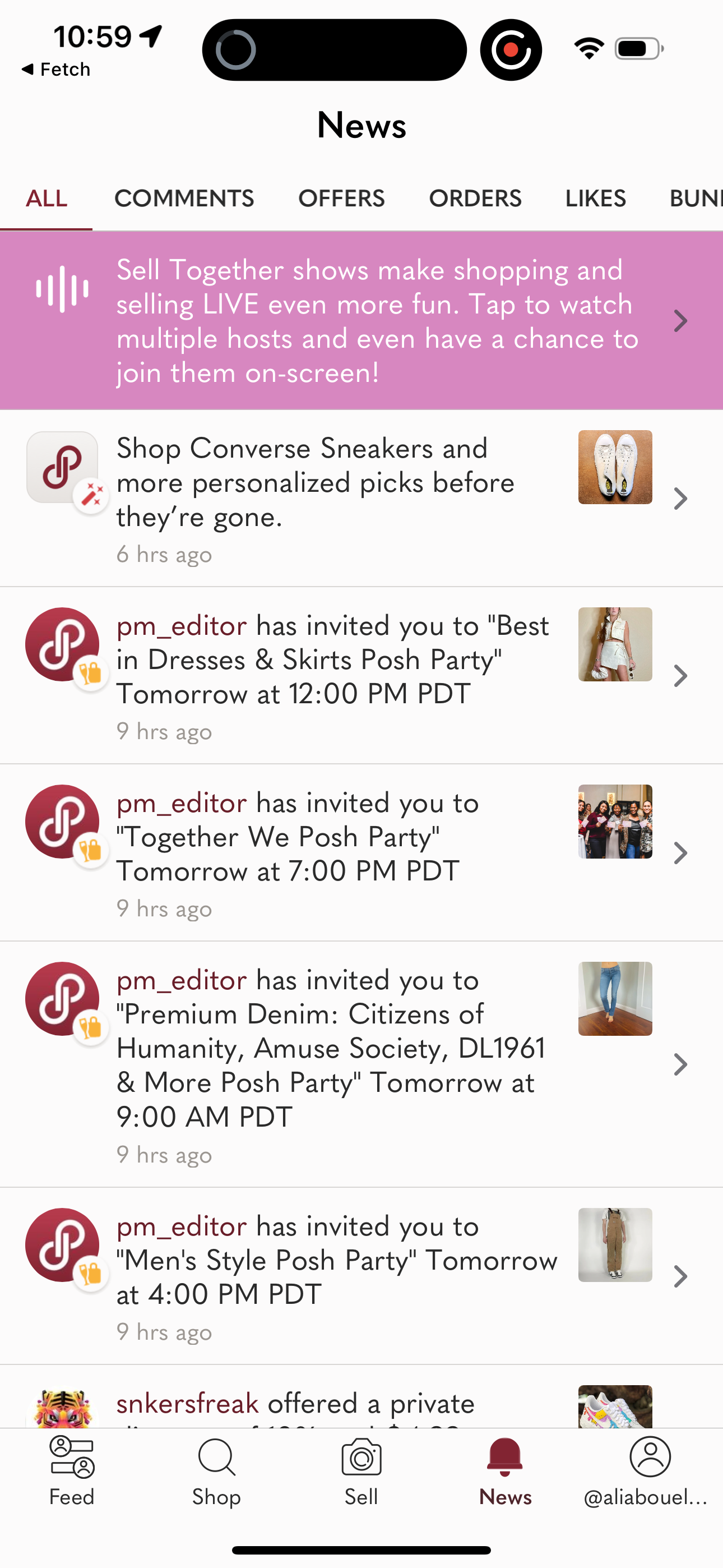The image size is (723, 1568).
Task: Expand the Men's Style Posh Party row chevron
Action: tap(680, 1276)
